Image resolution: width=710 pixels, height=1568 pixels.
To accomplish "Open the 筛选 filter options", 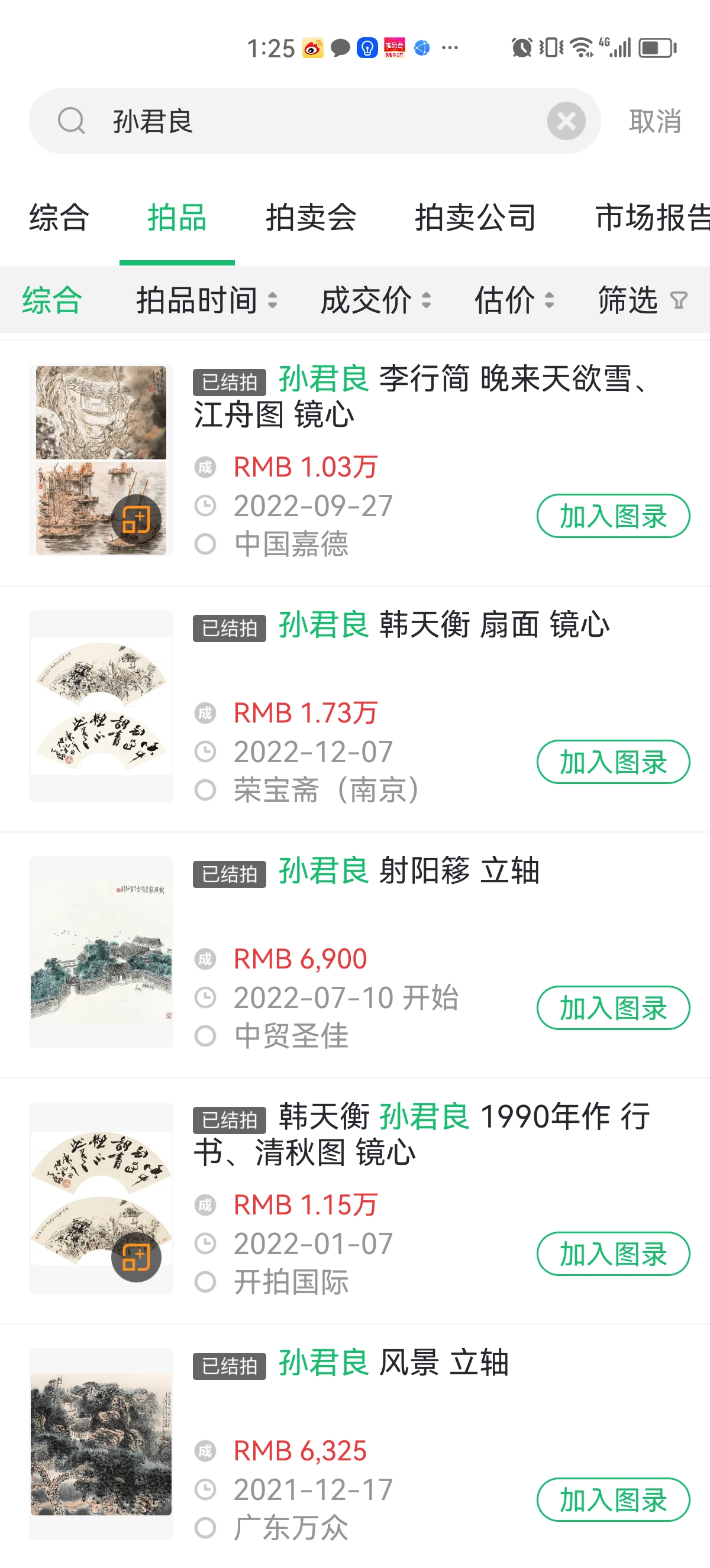I will (642, 300).
